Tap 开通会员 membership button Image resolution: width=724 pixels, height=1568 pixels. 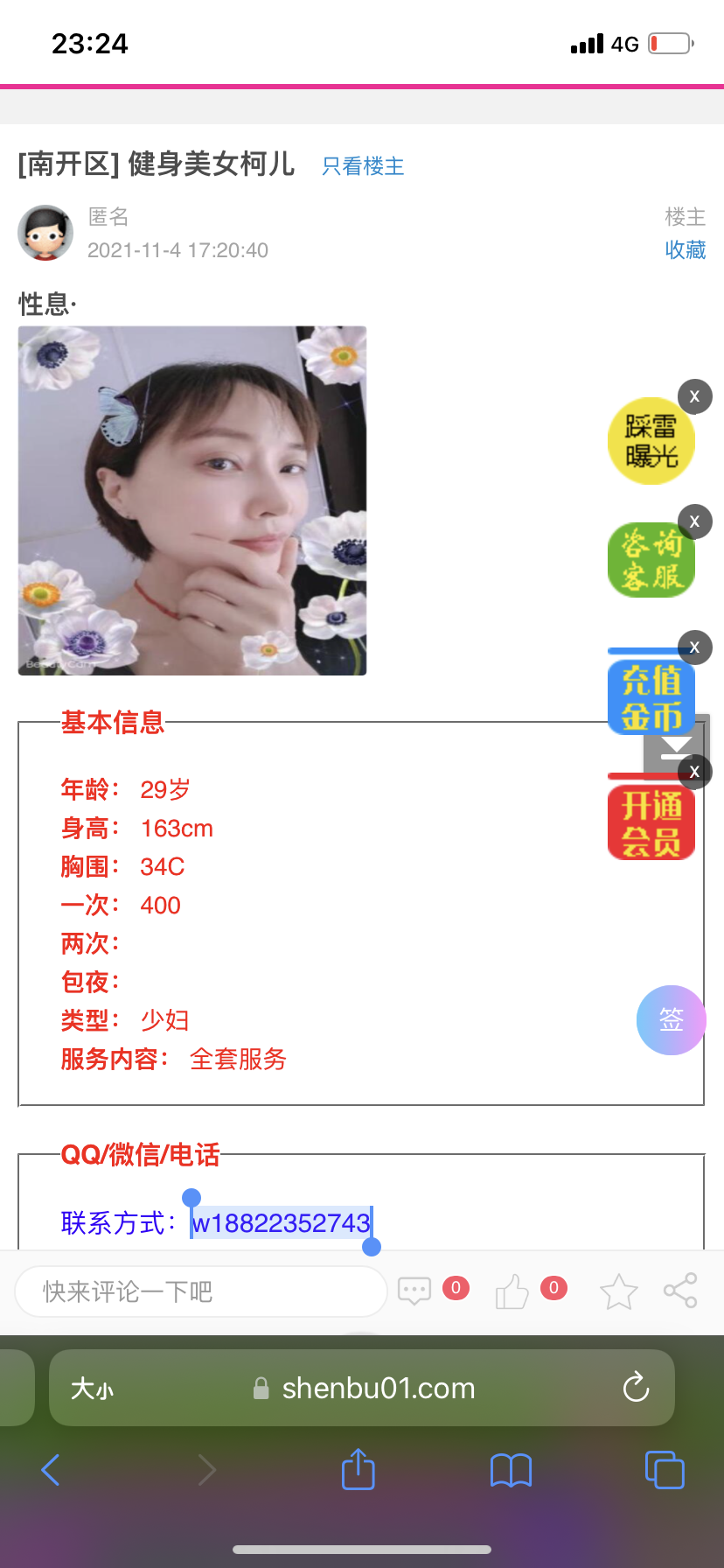point(651,822)
